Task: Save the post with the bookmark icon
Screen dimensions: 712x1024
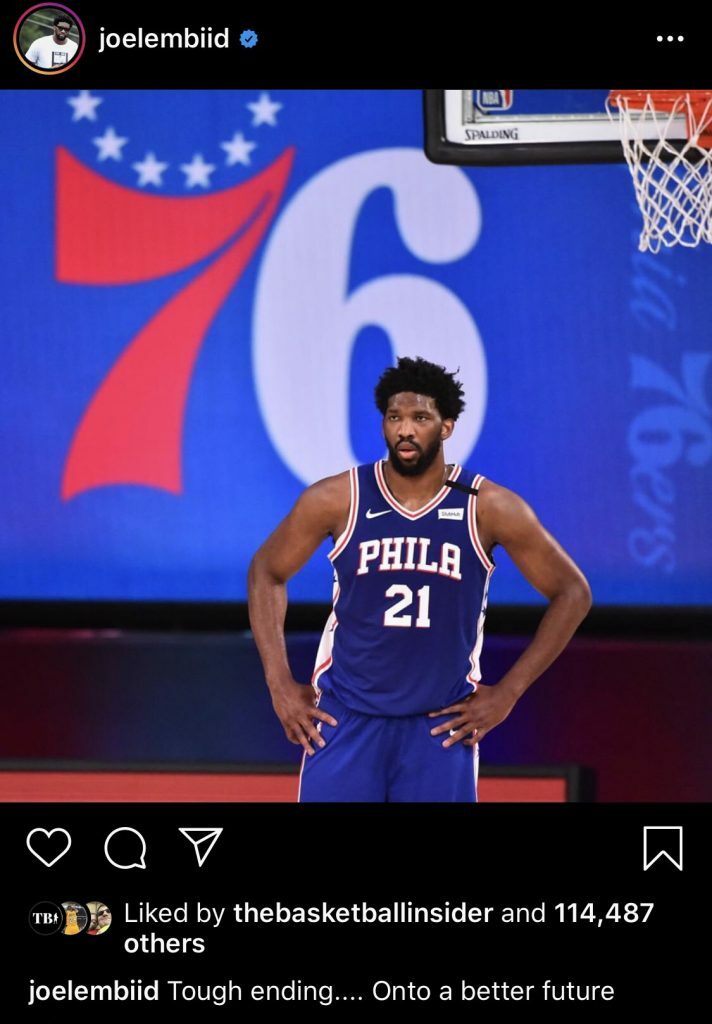Action: (x=662, y=848)
